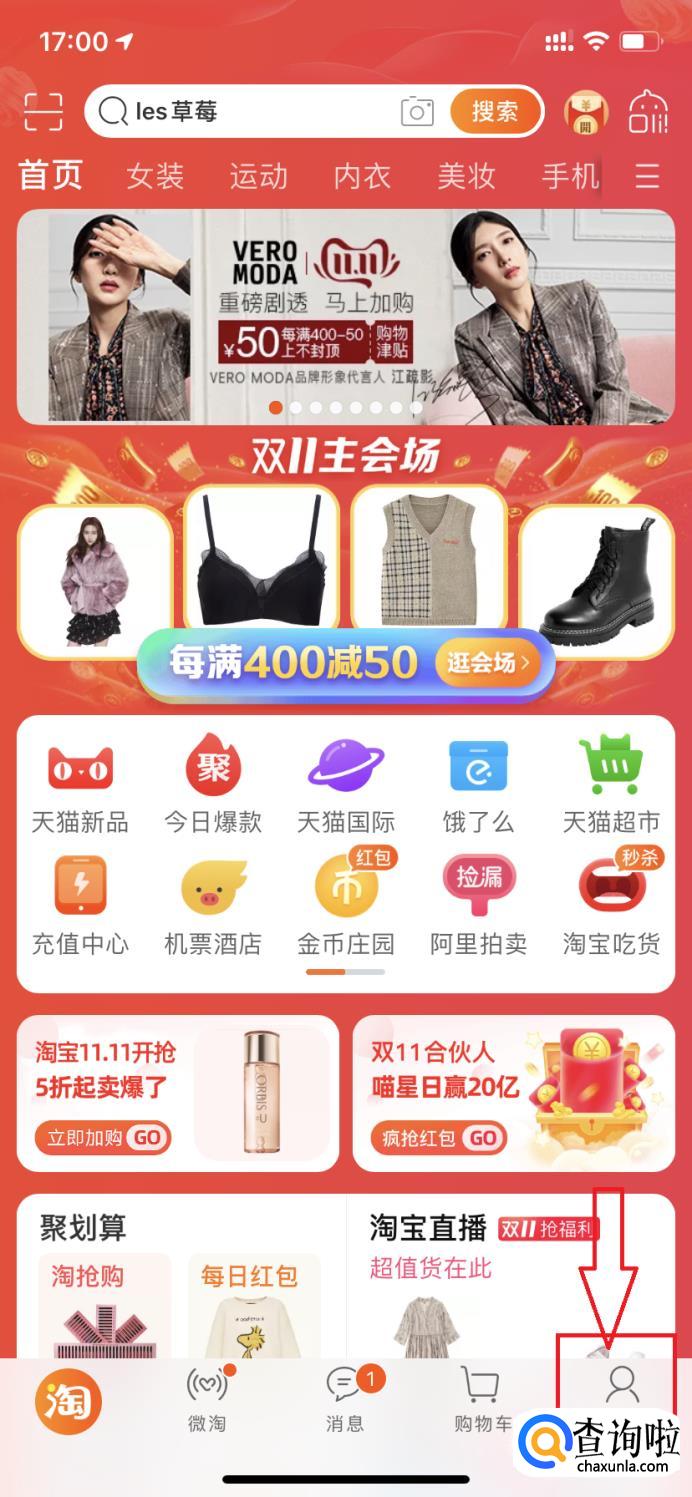This screenshot has width=692, height=1497.
Task: Tap 立即加购 GO button
Action: pos(103,1137)
